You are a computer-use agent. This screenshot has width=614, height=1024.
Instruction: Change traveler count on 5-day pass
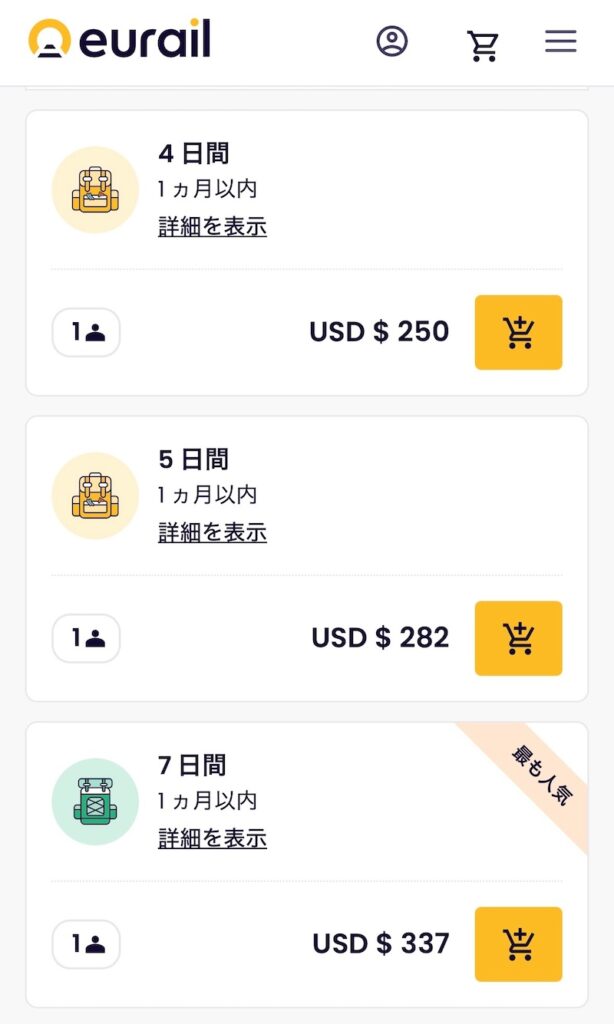[86, 638]
